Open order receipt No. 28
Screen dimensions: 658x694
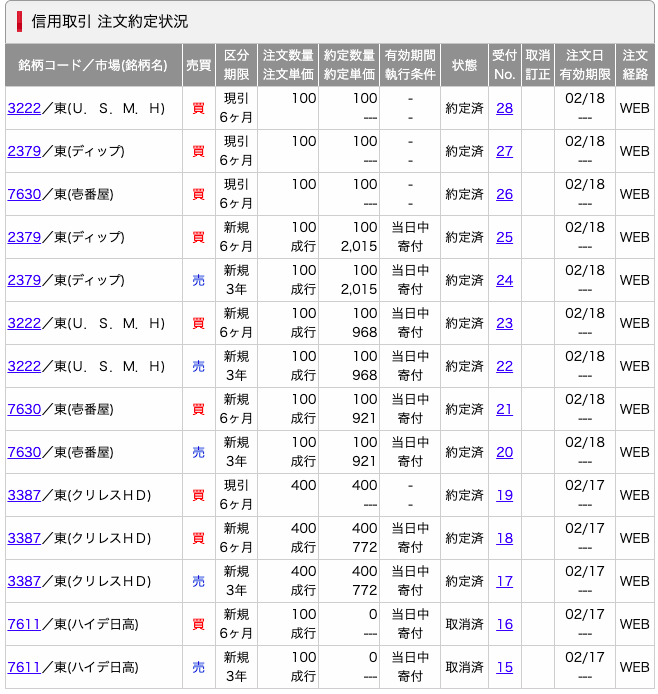click(x=504, y=108)
